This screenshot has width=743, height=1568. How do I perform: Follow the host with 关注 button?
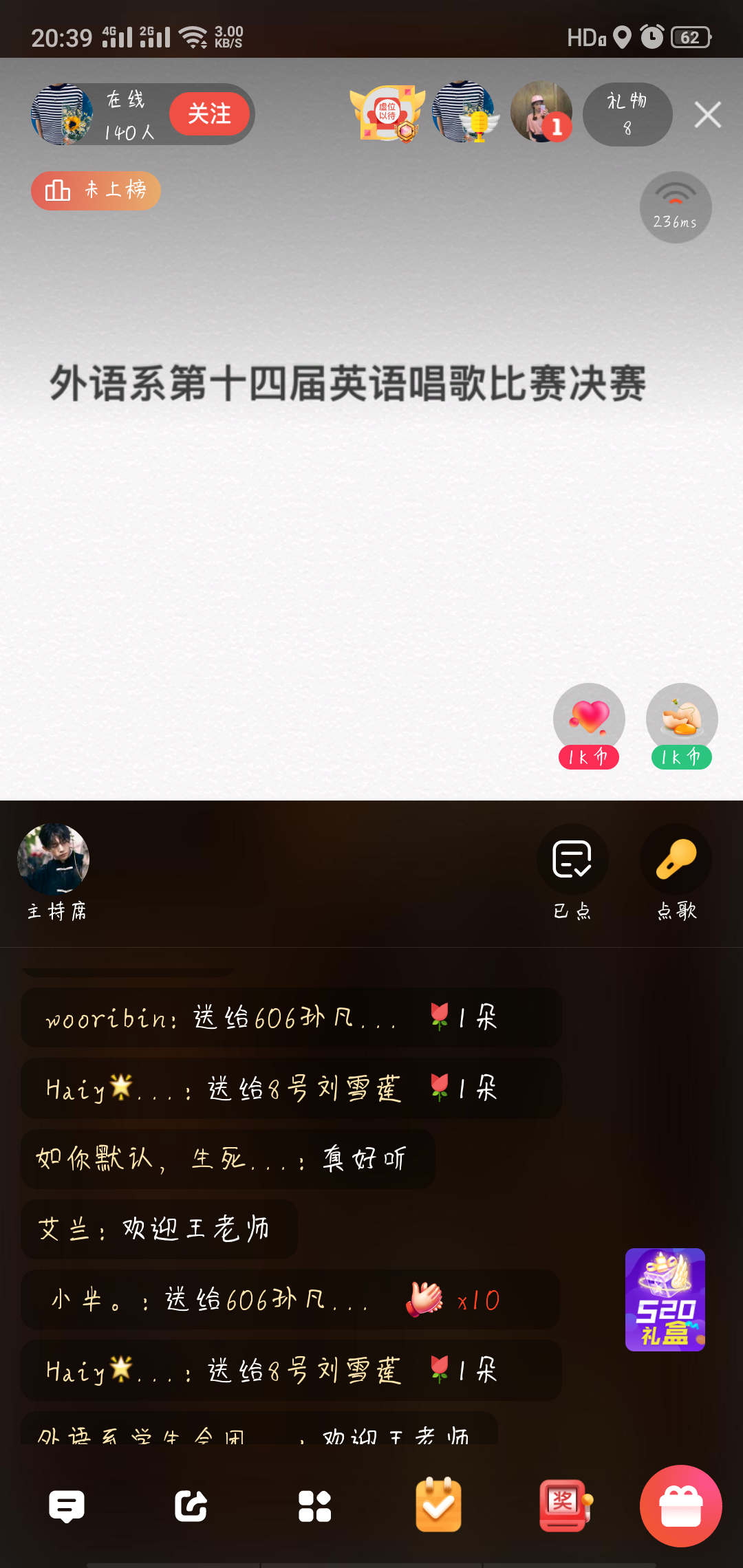(209, 113)
